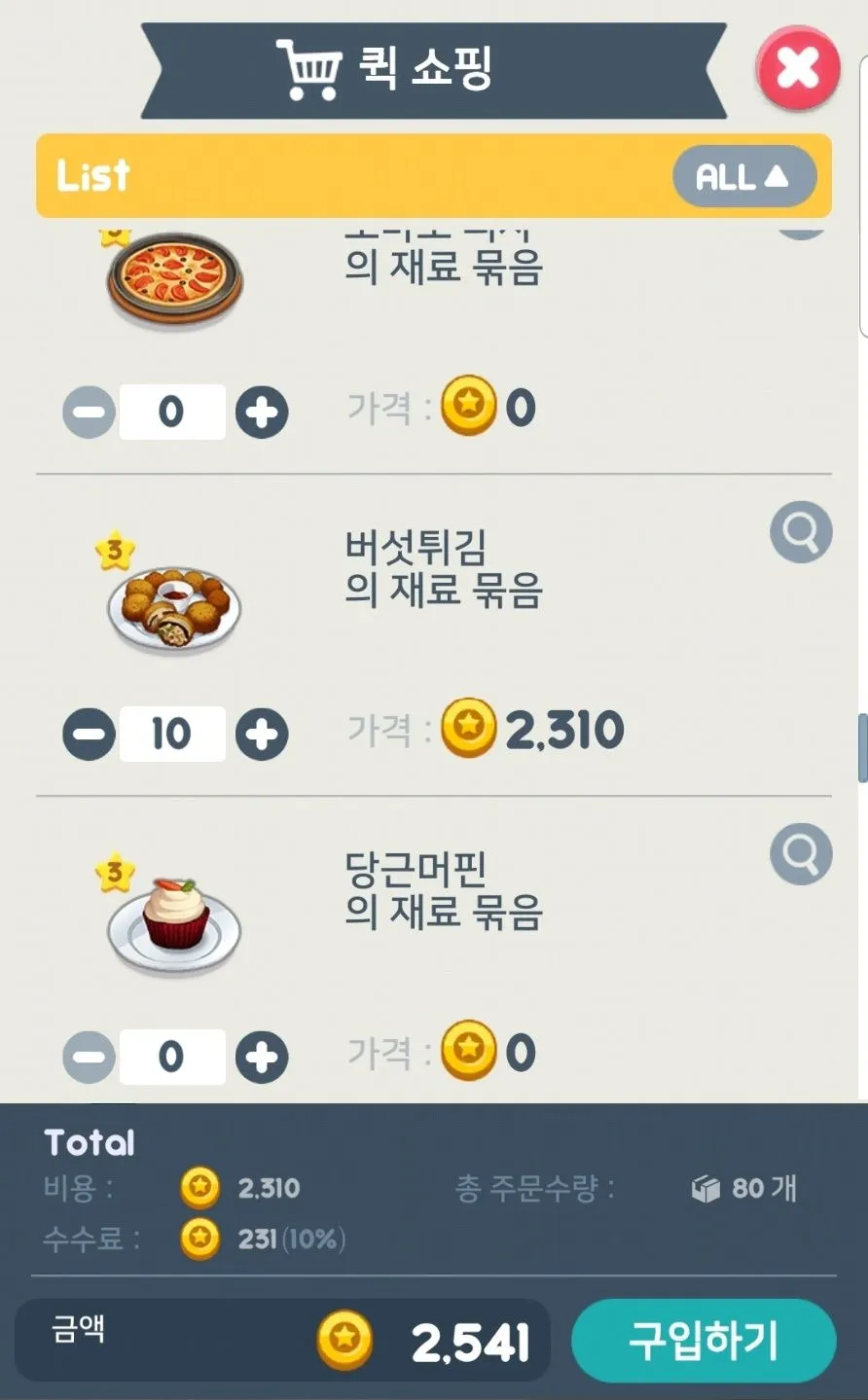Decrease 당근머핀 bundle quantity
Image resolution: width=868 pixels, height=1400 pixels.
[x=89, y=1058]
